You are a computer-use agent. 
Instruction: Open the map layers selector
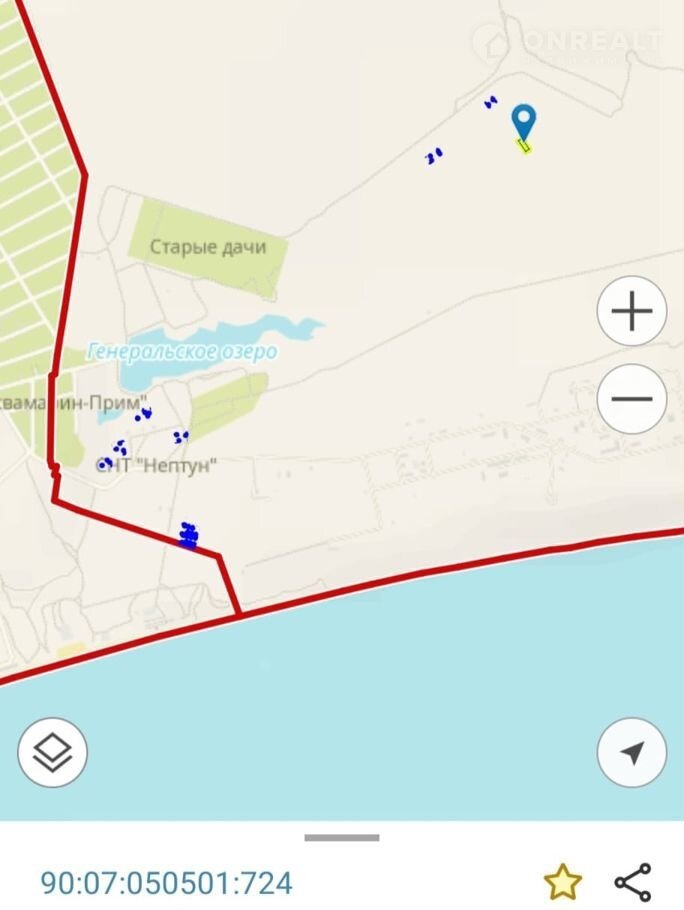(x=52, y=752)
